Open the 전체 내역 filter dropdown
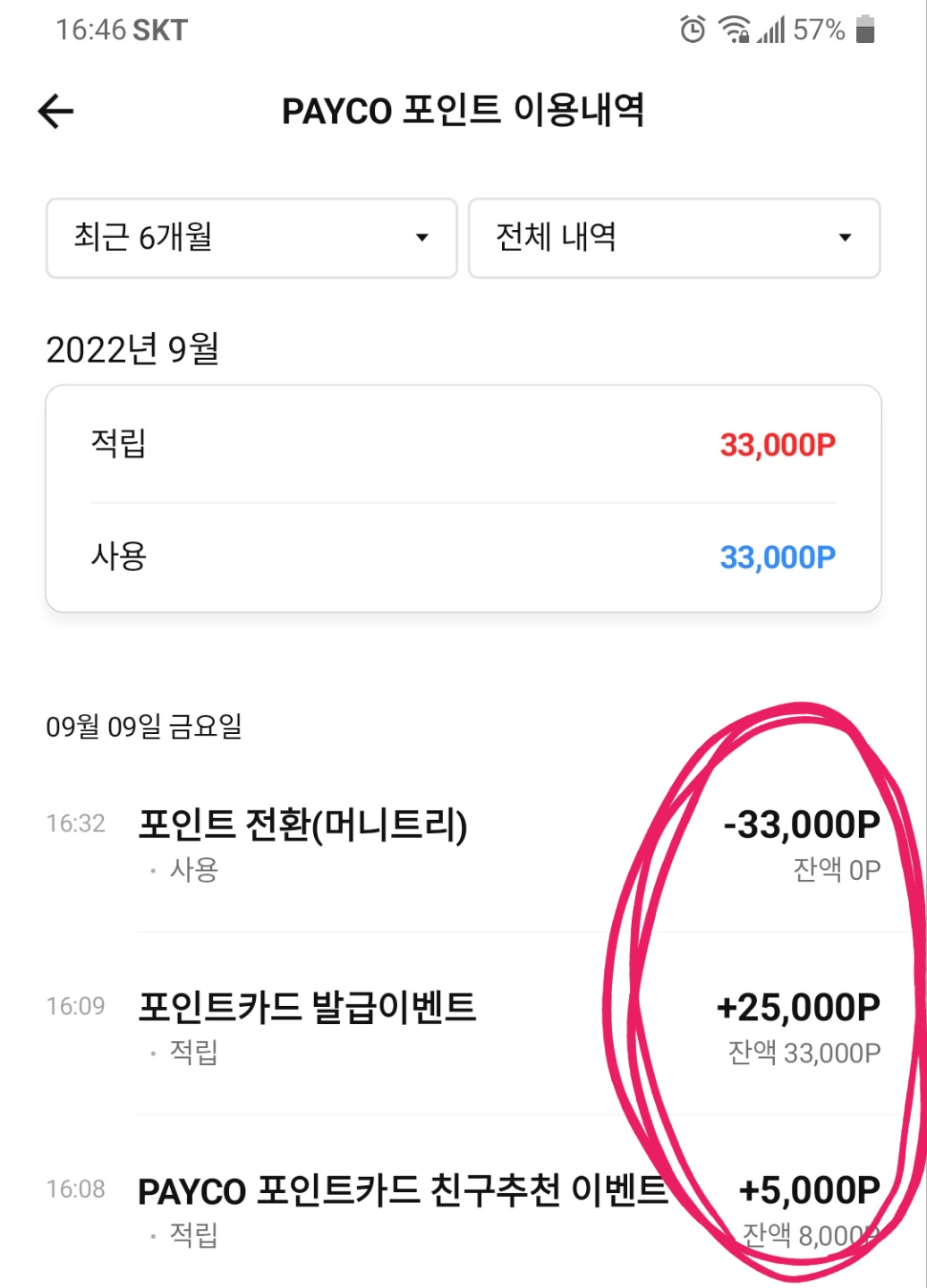Viewport: 927px width, 1288px height. tap(674, 238)
